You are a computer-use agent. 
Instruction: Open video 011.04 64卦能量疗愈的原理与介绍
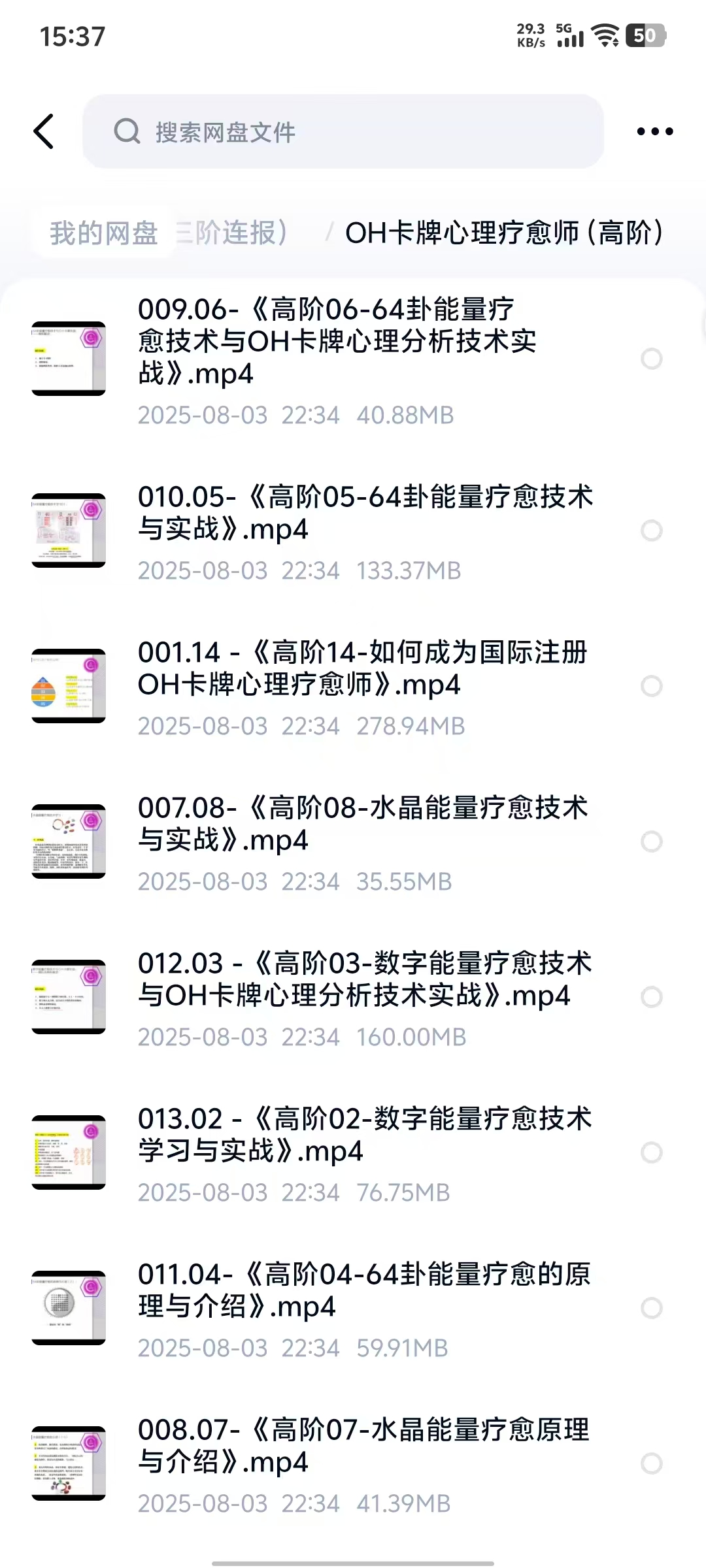(365, 1290)
